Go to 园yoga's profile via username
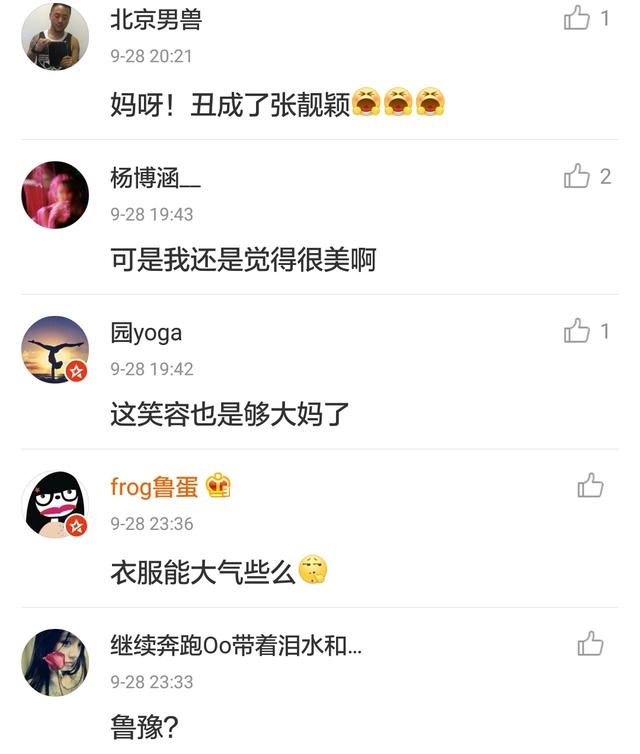Screen dimensions: 640x754 146,333
